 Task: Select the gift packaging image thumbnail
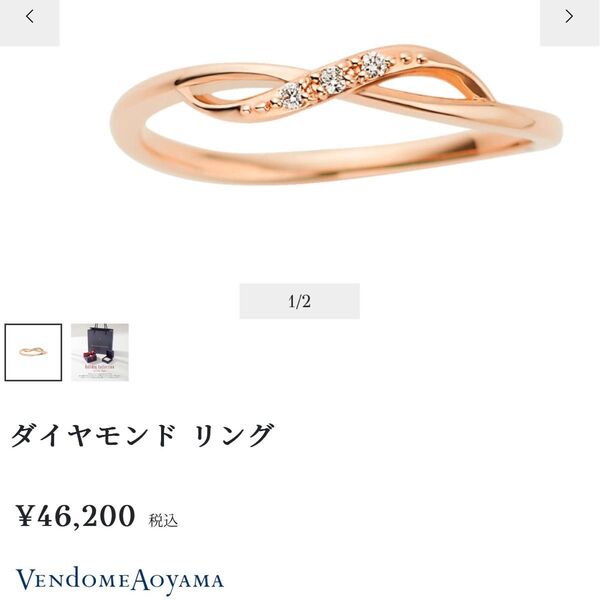(x=99, y=352)
